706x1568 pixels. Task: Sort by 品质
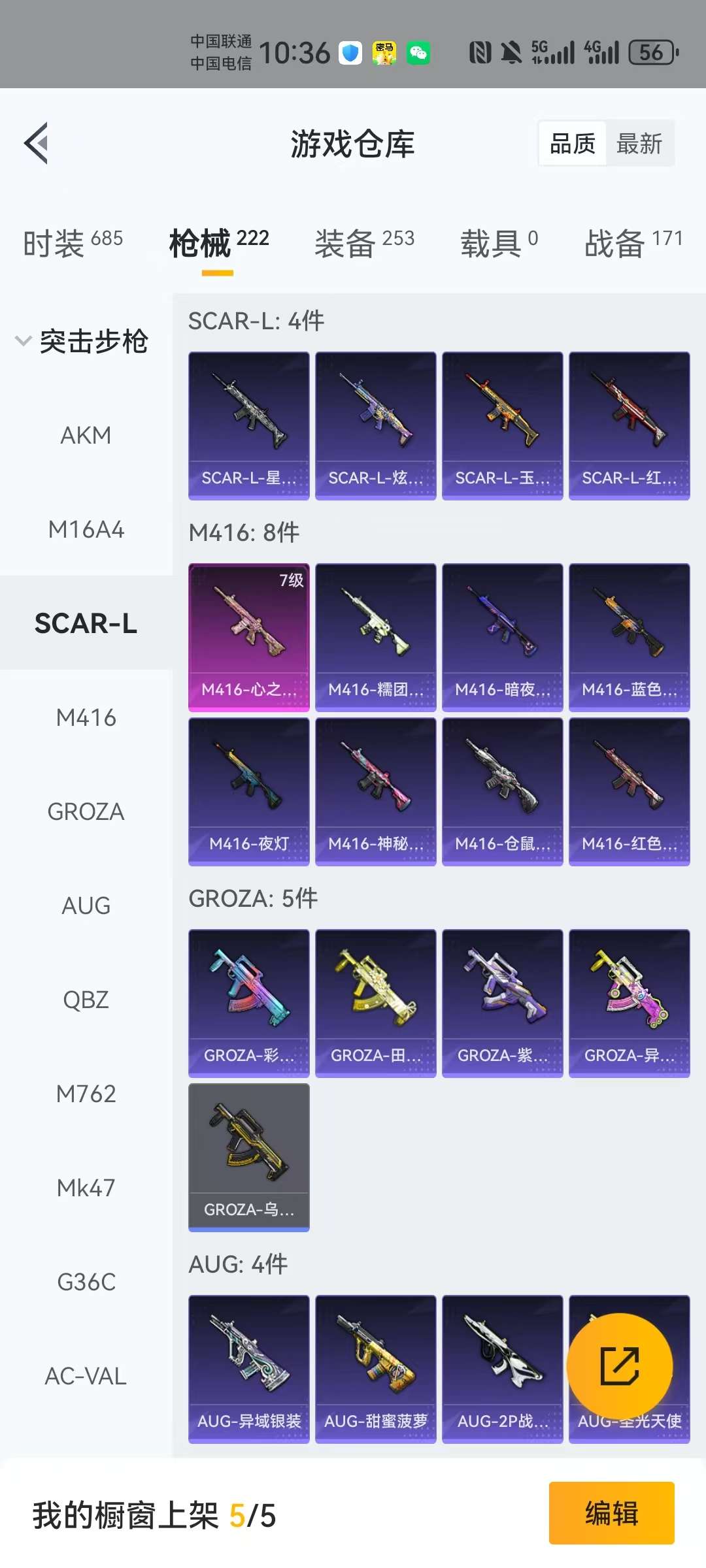(x=573, y=143)
